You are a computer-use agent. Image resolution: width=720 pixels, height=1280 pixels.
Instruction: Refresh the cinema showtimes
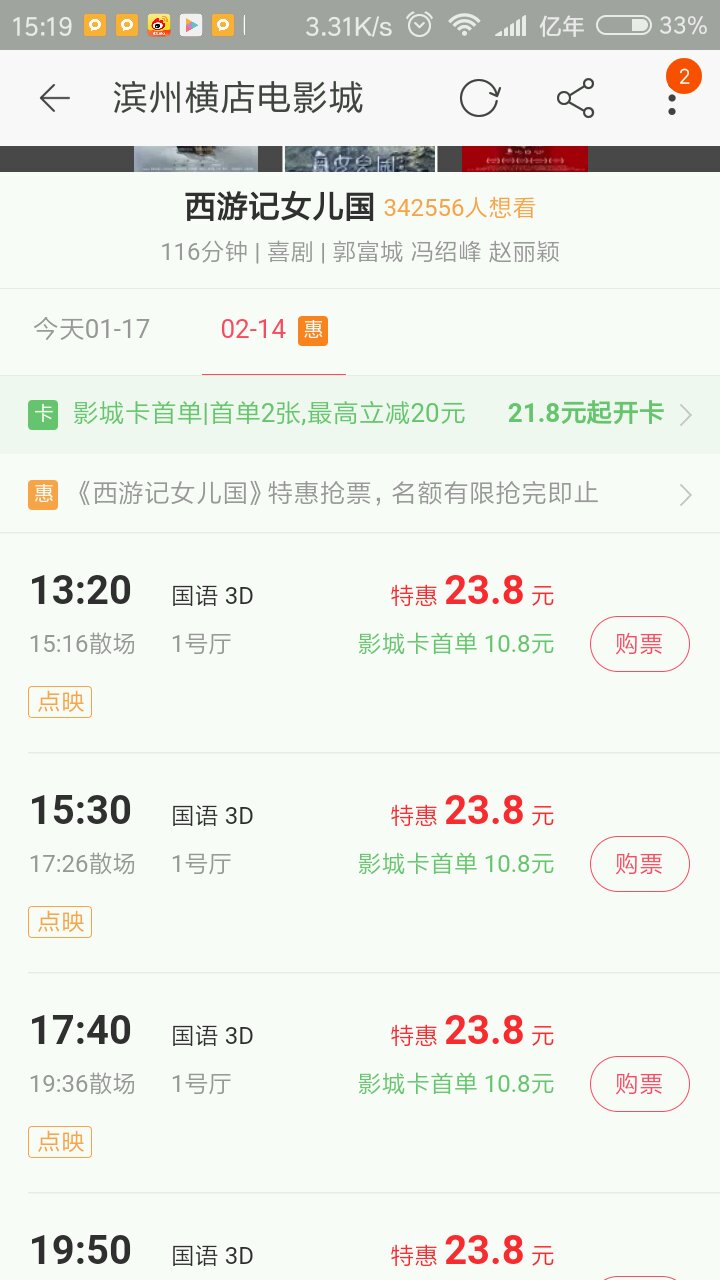pyautogui.click(x=479, y=98)
